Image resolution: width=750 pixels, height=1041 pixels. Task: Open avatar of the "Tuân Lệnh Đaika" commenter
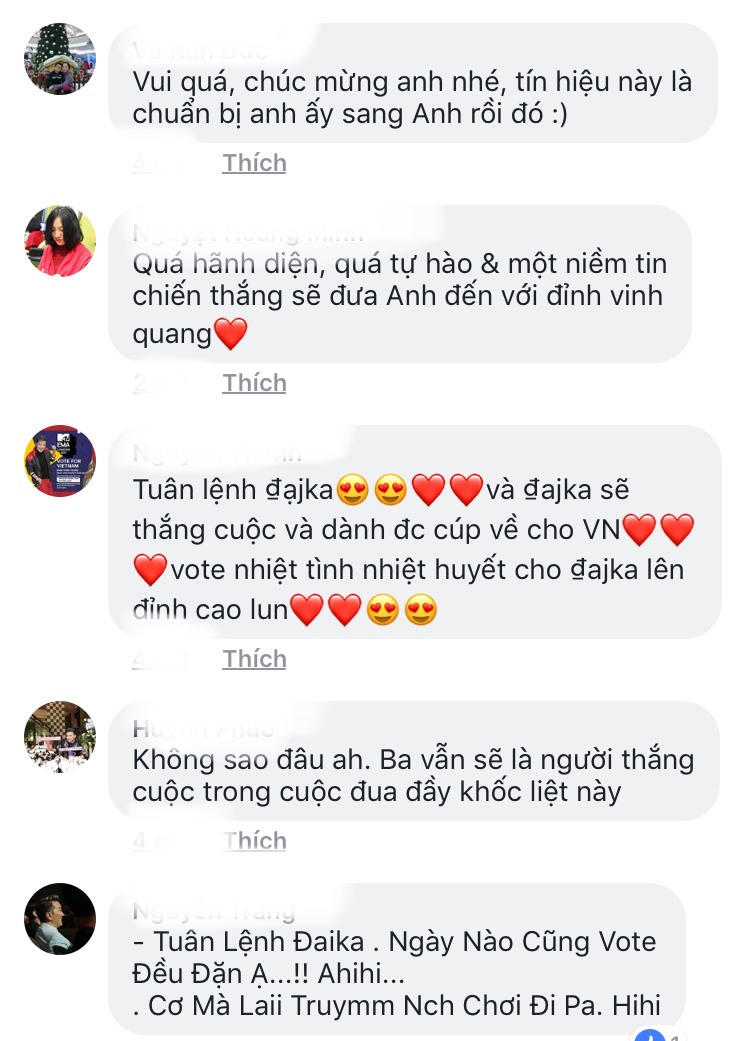[60, 919]
